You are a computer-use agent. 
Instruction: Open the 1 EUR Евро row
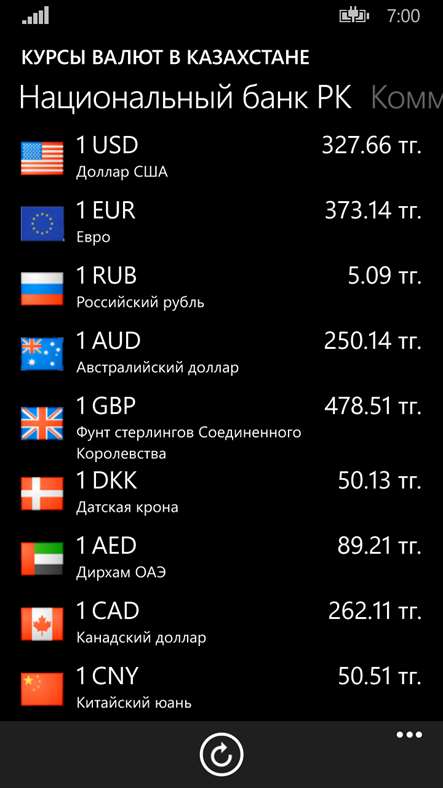point(222,223)
